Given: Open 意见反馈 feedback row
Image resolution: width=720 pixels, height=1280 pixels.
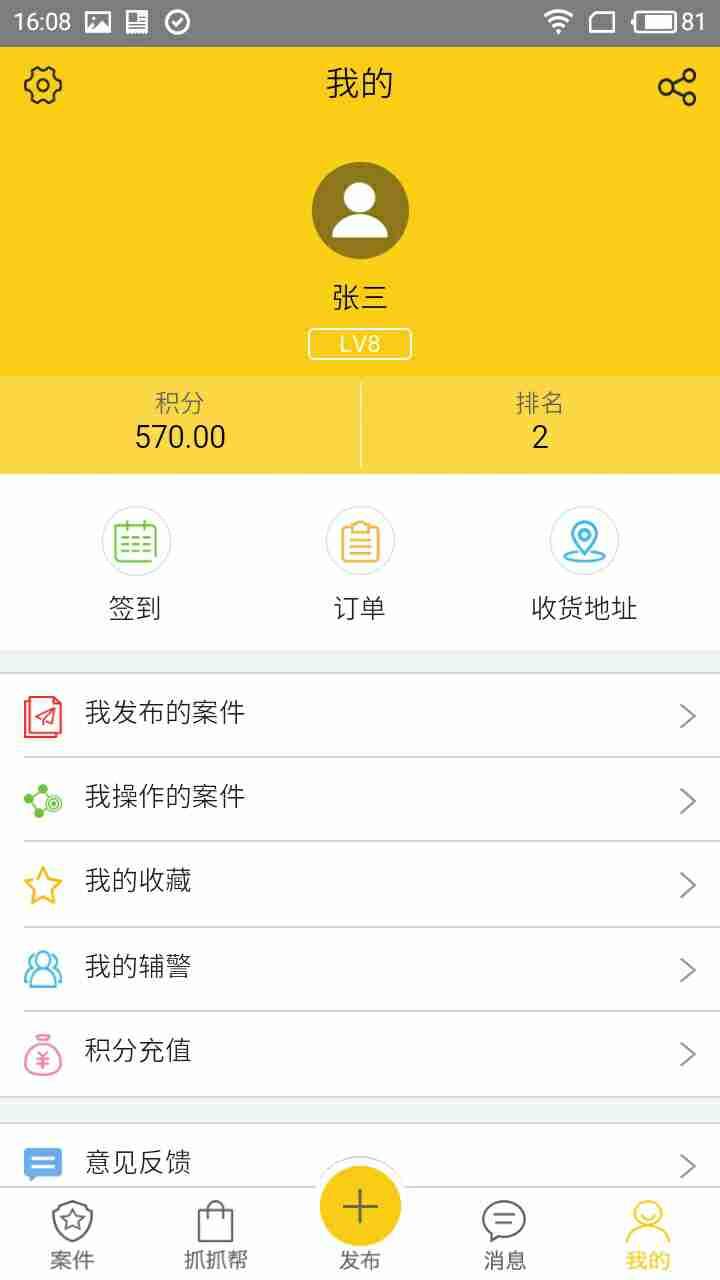Looking at the screenshot, I should 360,1160.
